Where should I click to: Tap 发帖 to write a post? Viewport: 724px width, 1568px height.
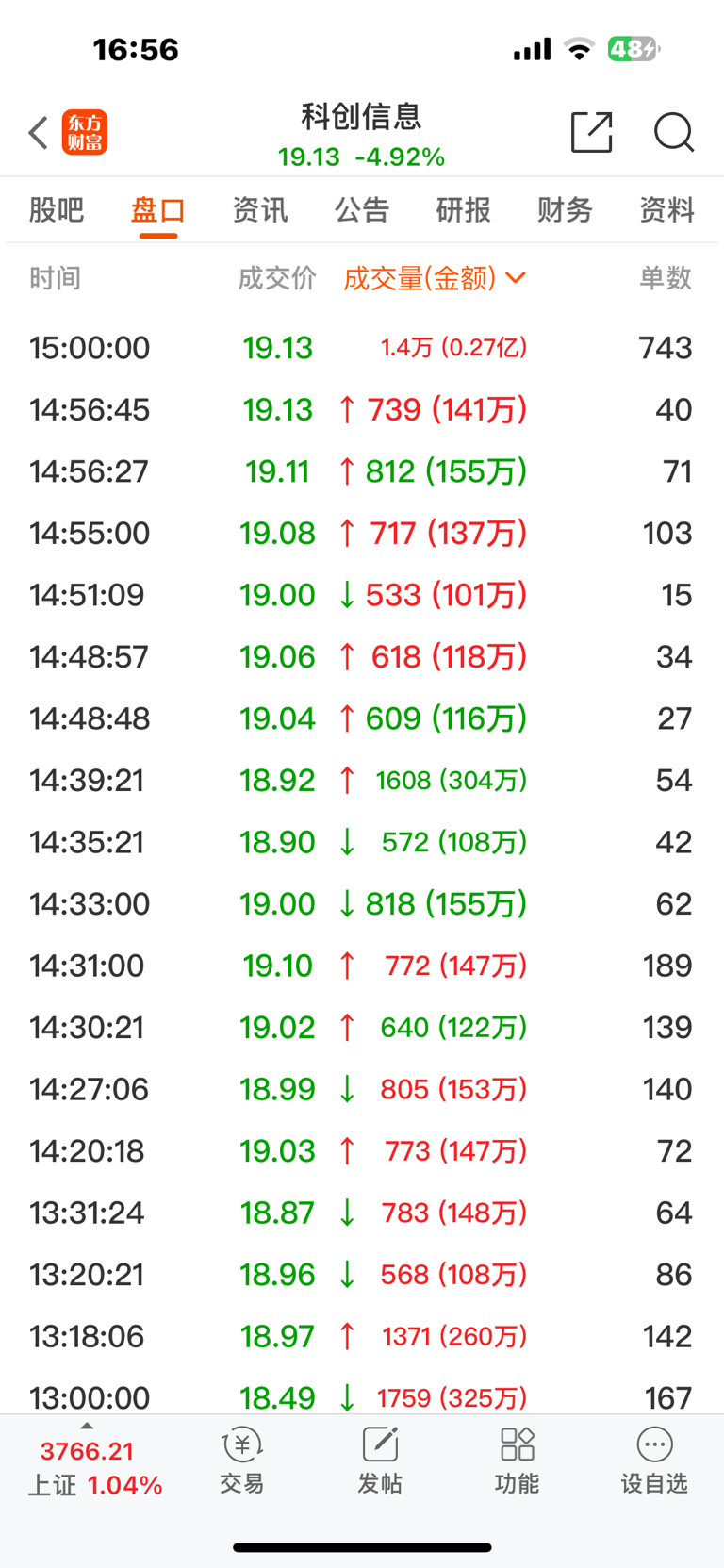point(380,1461)
